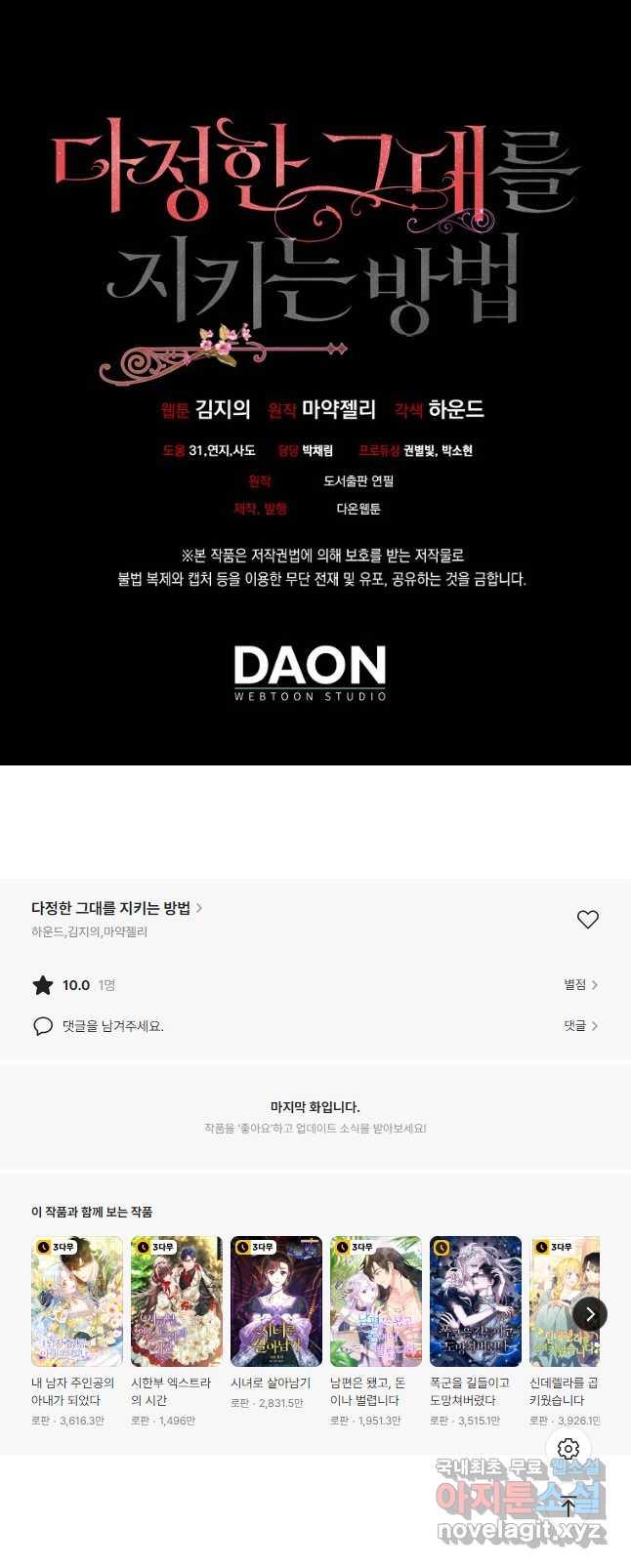The width and height of the screenshot is (631, 1568).
Task: Open the 다정한 그대를 지키는 방법 series page
Action: point(115,908)
